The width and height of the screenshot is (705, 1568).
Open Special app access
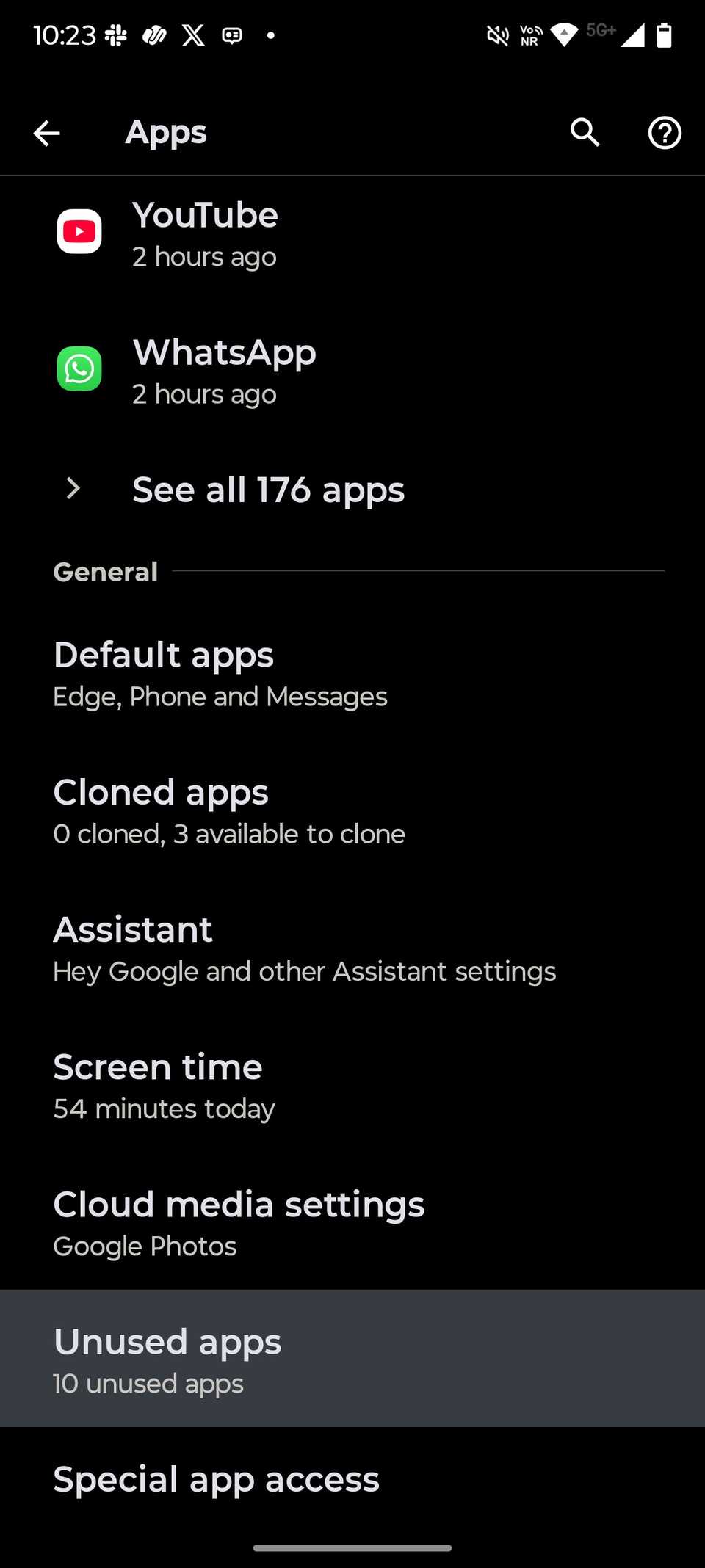[x=216, y=1479]
